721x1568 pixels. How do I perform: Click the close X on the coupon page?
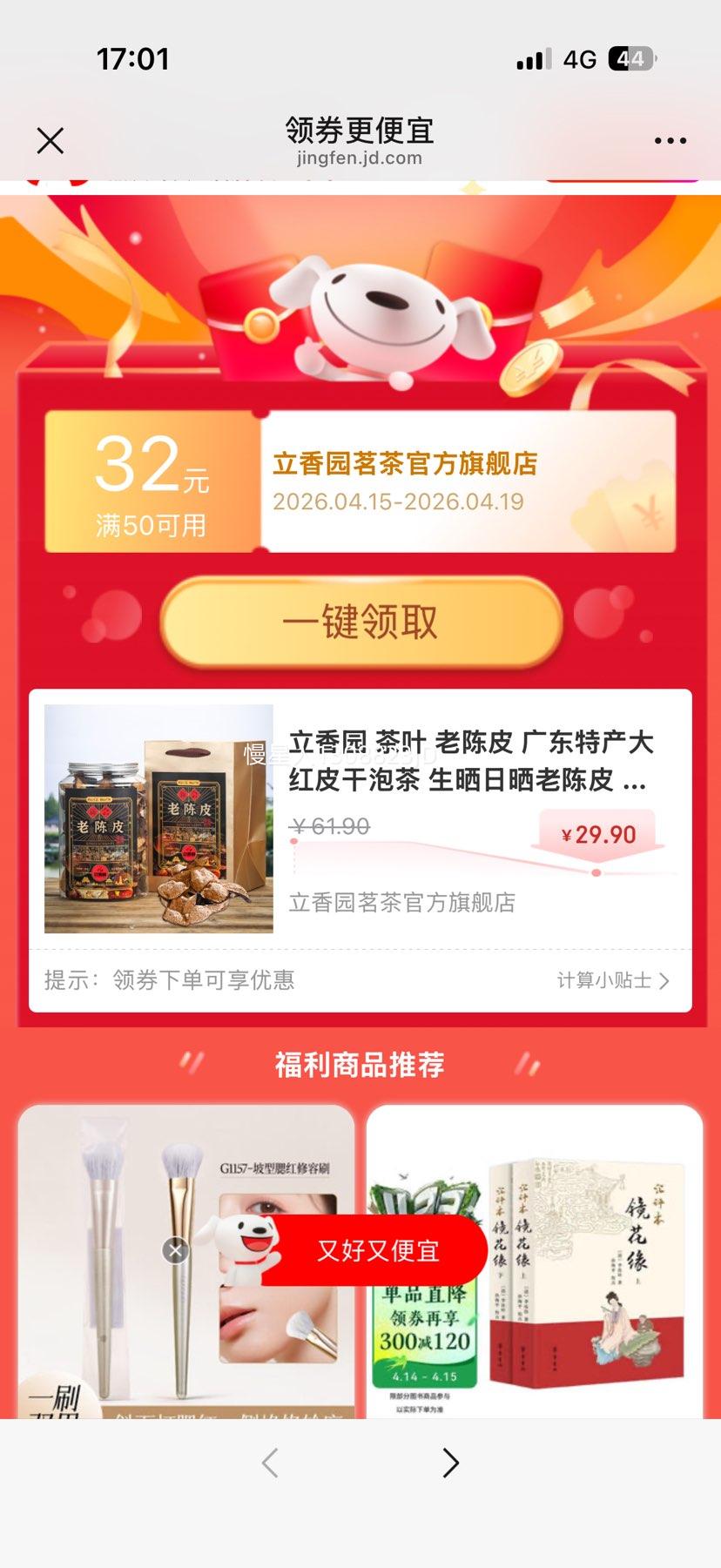[x=50, y=139]
